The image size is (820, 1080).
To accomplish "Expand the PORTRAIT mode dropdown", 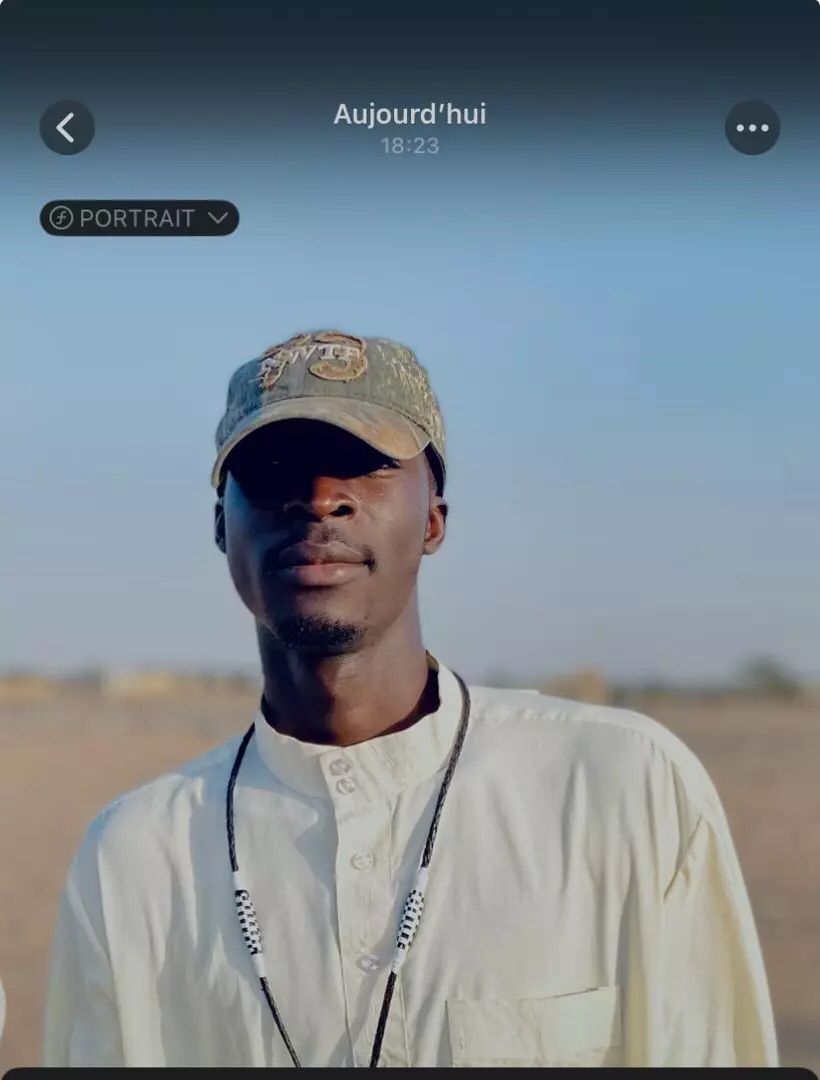I will [x=139, y=218].
